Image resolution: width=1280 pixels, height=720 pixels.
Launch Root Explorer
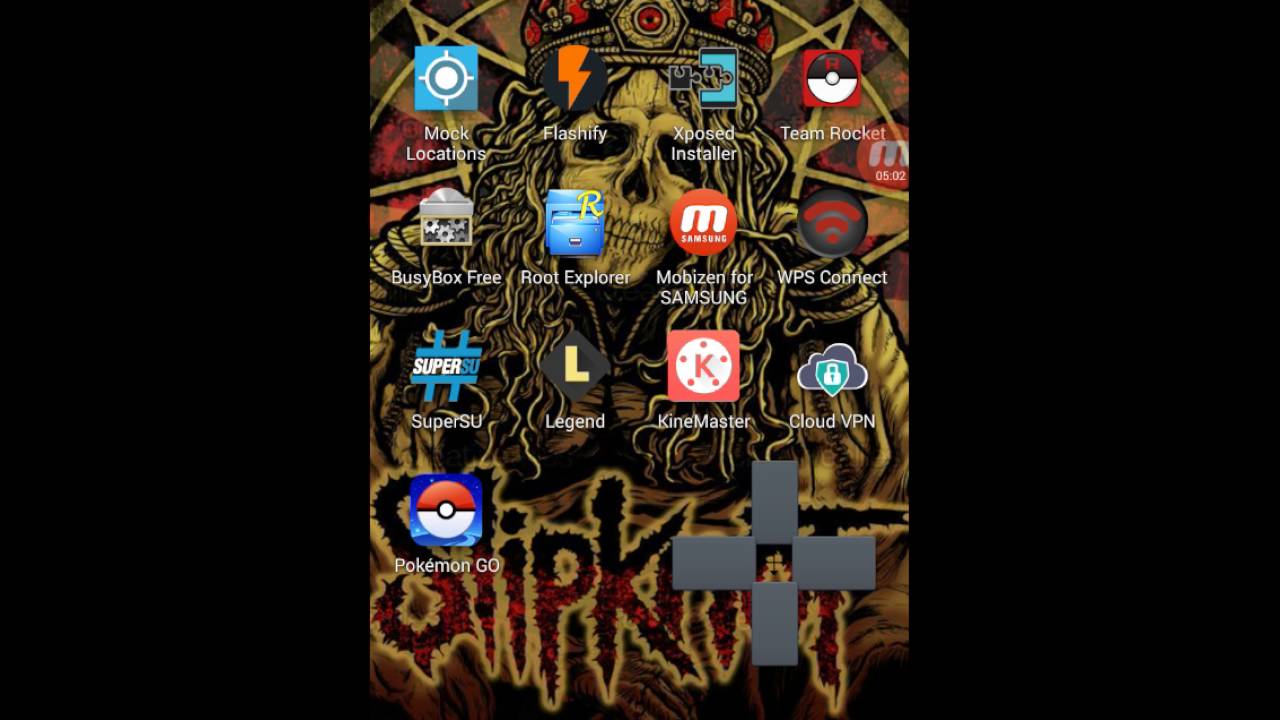575,223
